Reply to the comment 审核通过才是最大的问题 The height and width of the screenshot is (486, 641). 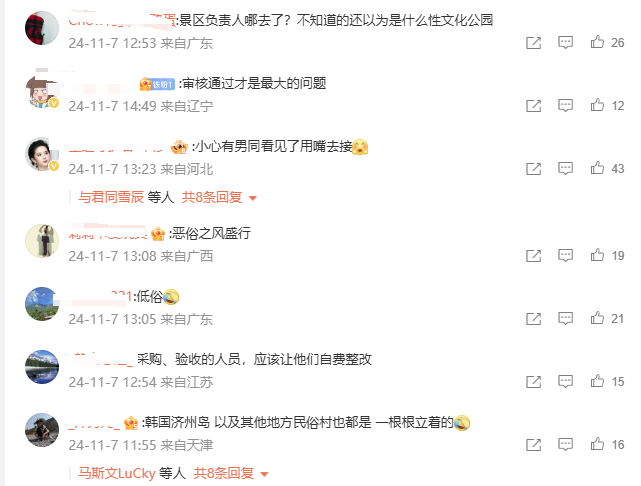565,105
